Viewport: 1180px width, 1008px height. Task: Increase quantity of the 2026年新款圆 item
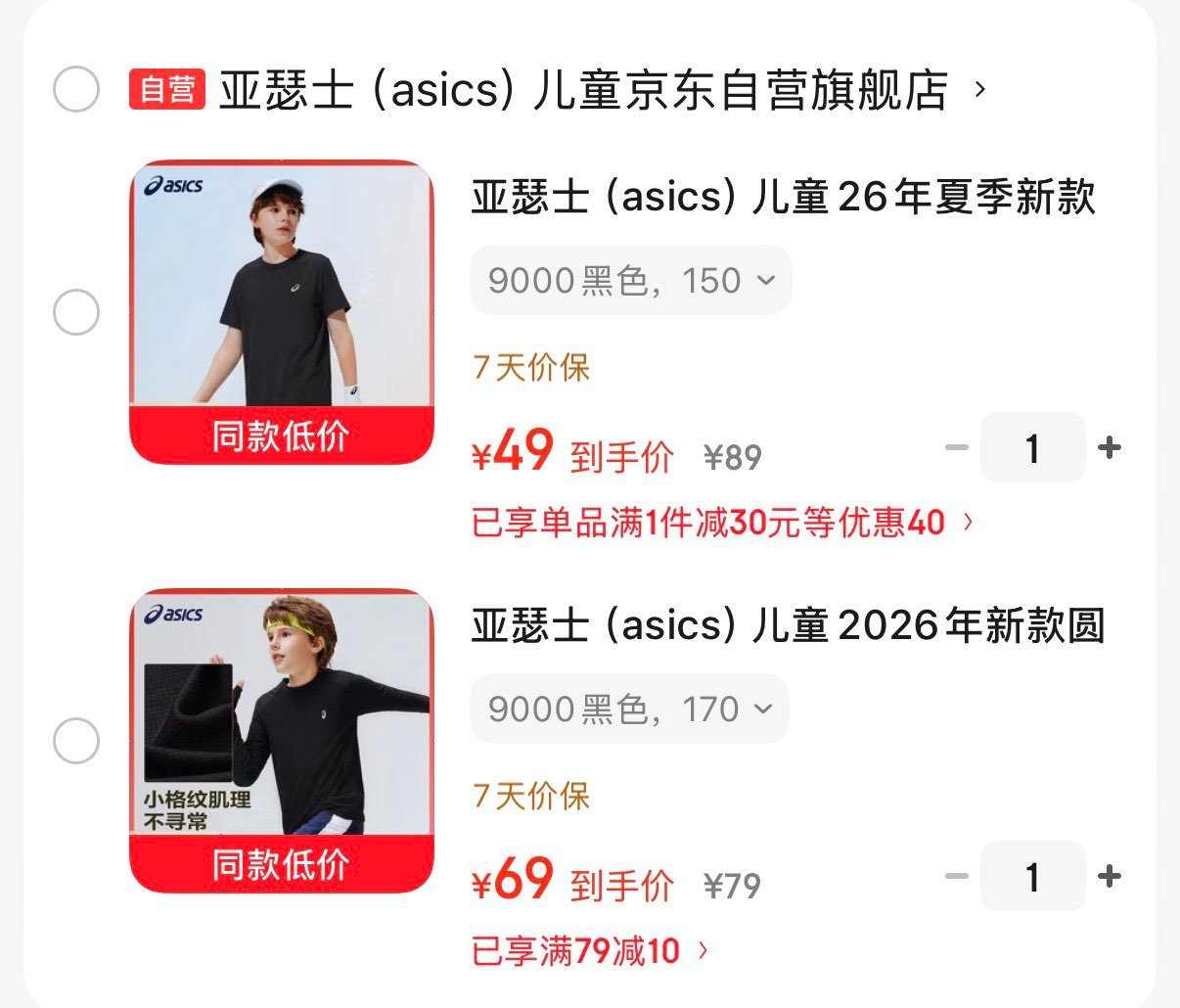[x=1110, y=876]
